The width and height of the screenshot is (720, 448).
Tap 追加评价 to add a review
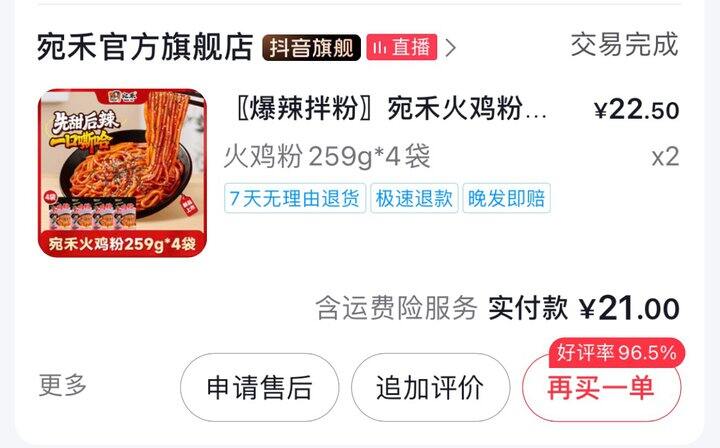point(430,387)
